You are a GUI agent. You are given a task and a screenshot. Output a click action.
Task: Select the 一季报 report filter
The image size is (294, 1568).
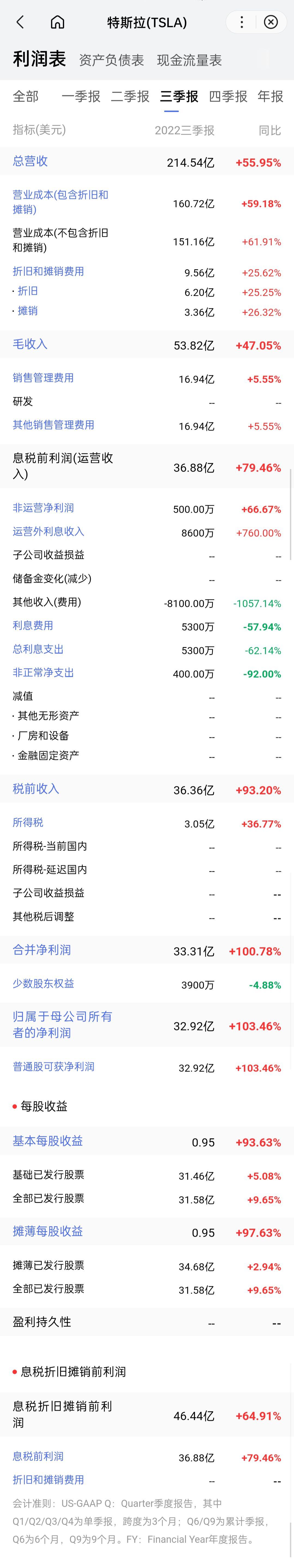click(81, 96)
